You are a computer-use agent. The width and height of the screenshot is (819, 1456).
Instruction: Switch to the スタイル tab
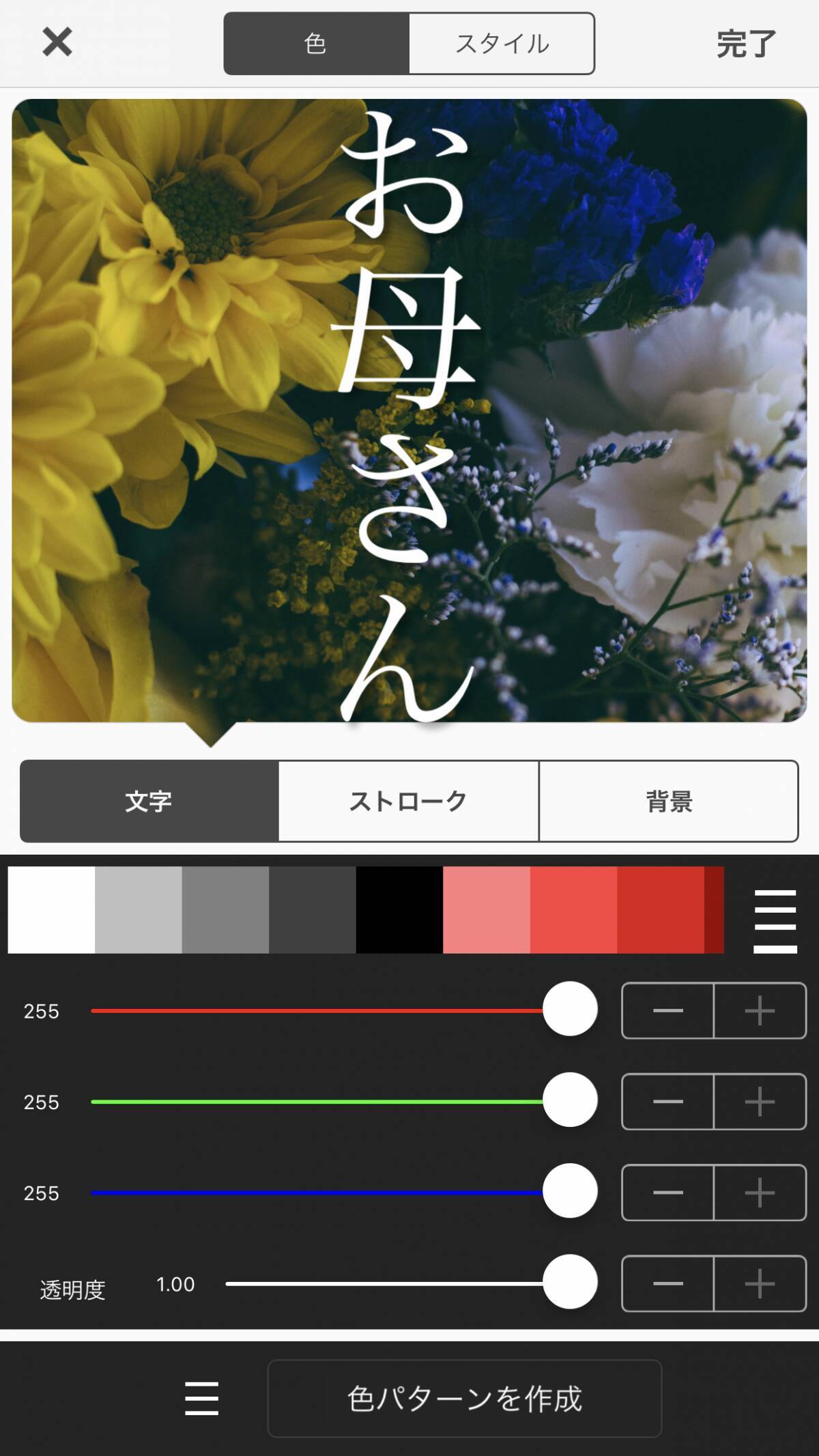[x=502, y=44]
